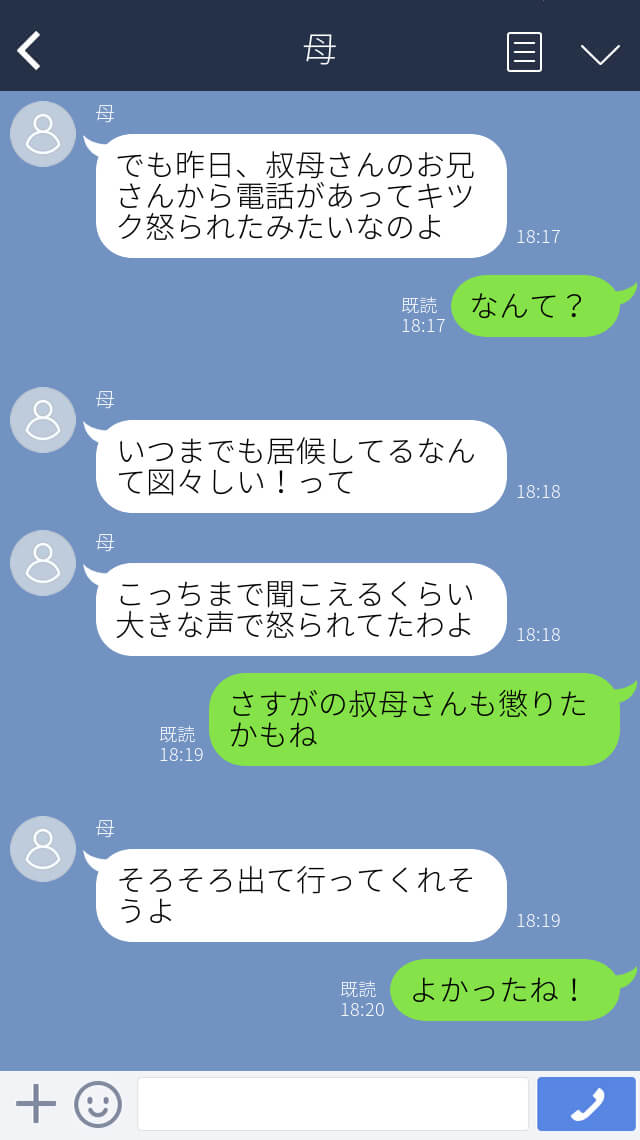Open the notes icon in header
Image resolution: width=640 pixels, height=1140 pixels.
pos(524,52)
